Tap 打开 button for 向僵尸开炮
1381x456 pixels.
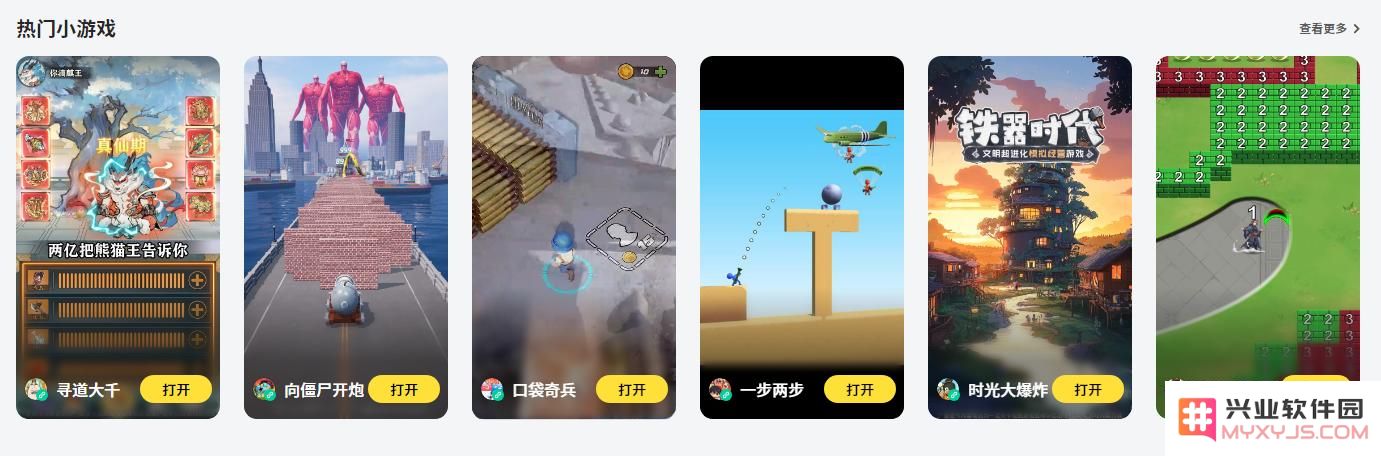(404, 389)
